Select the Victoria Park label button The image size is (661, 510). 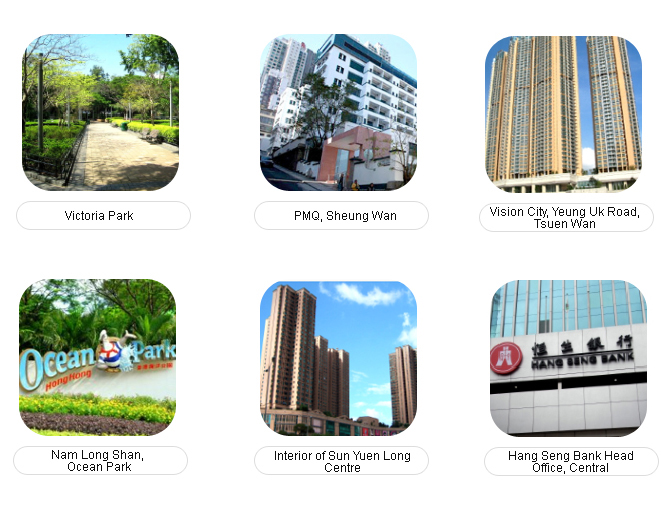103,216
